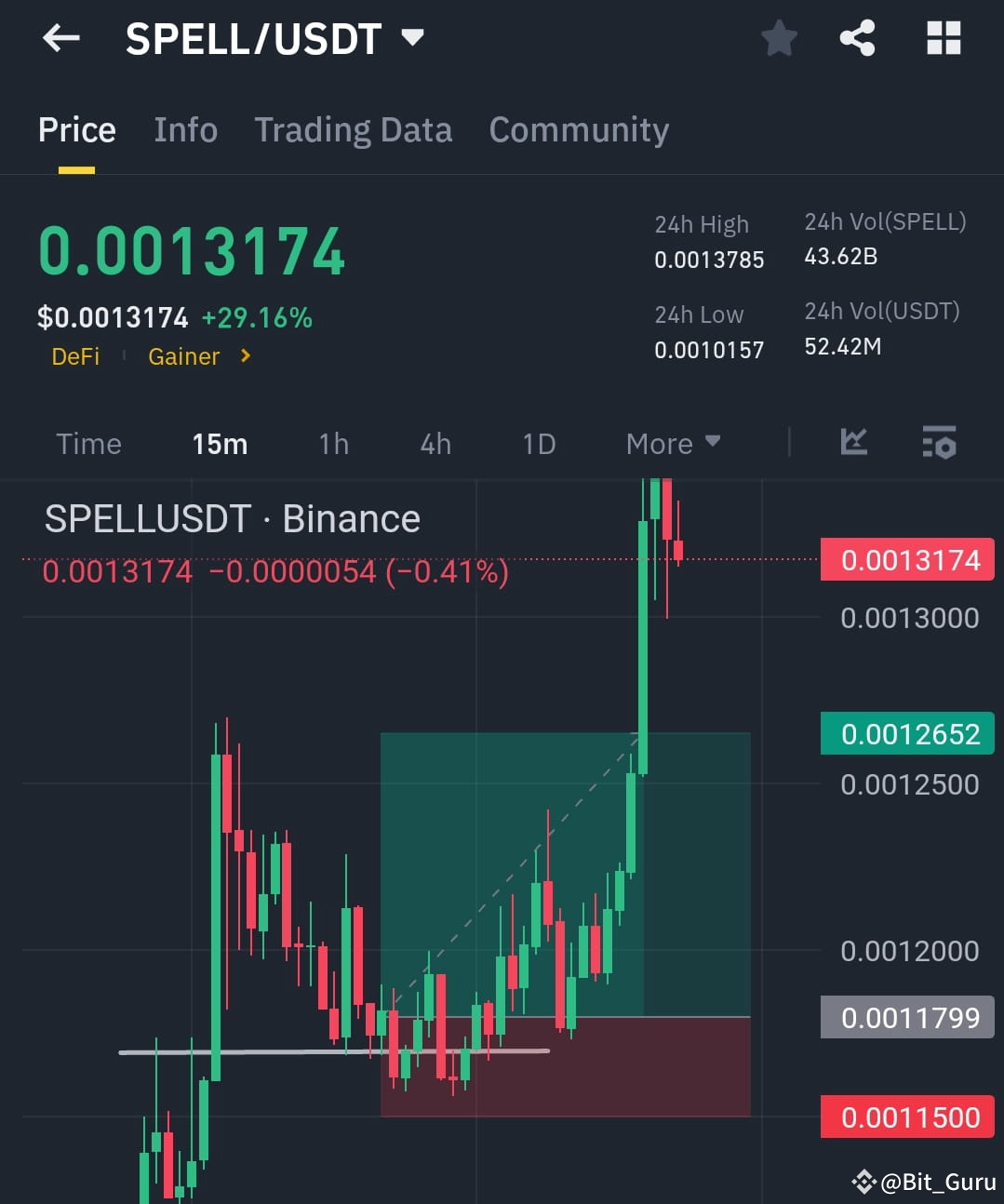Screen dimensions: 1004x1204
Task: Click the current price label 0.0013174
Action: coord(906,559)
